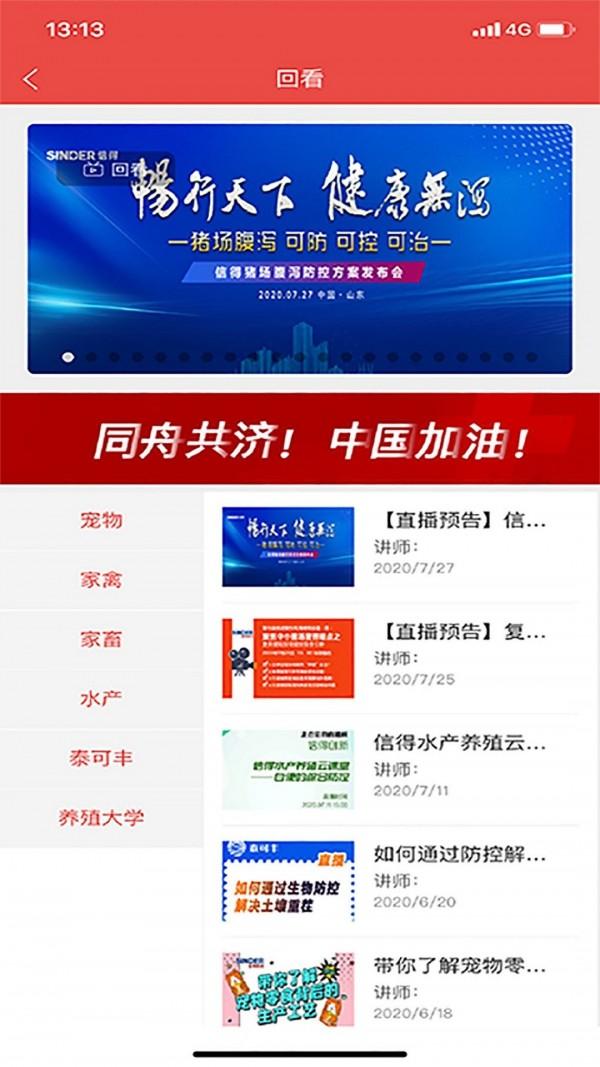Open the 同舟共济！中国加油！ banner
Screen dimensions: 600x1067
point(300,440)
